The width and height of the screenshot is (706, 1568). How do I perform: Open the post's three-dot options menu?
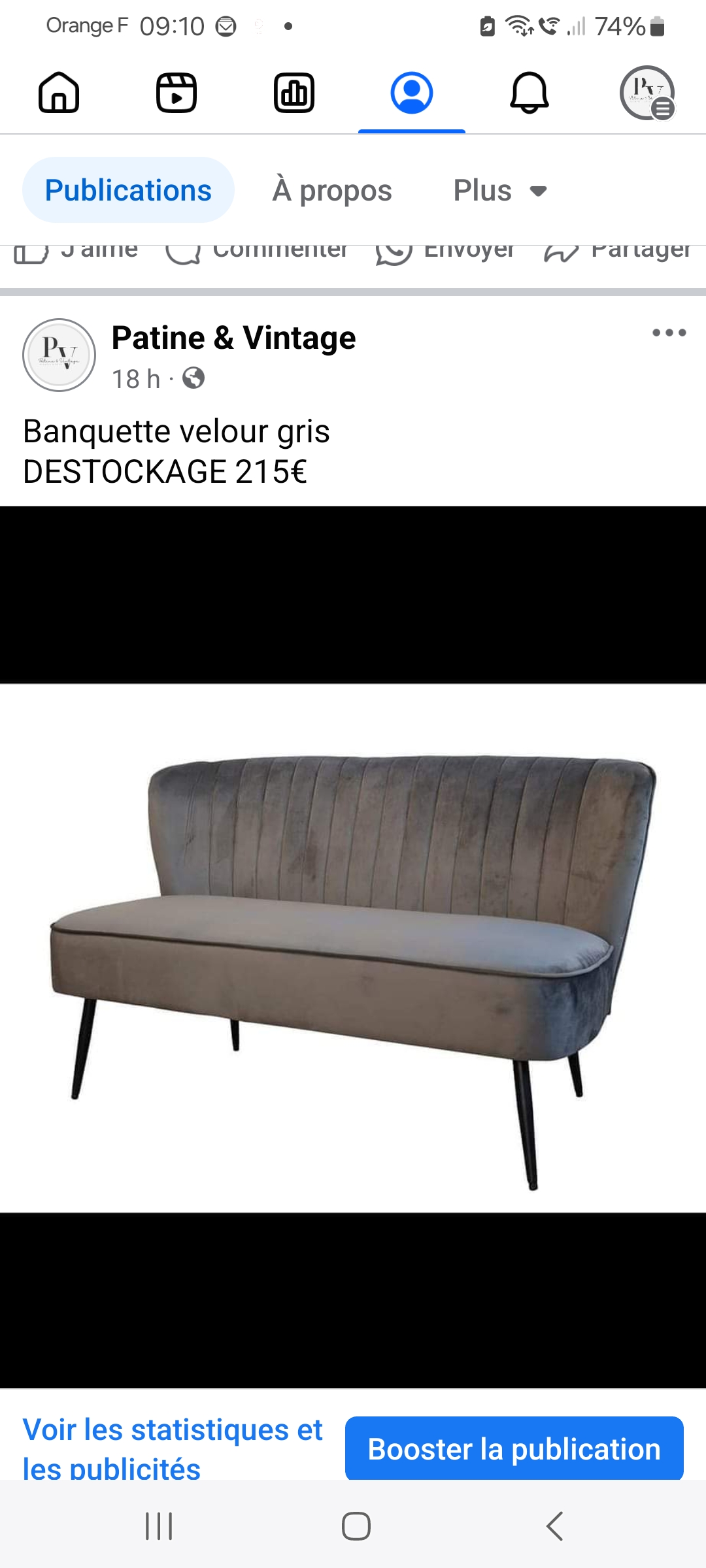coord(669,333)
